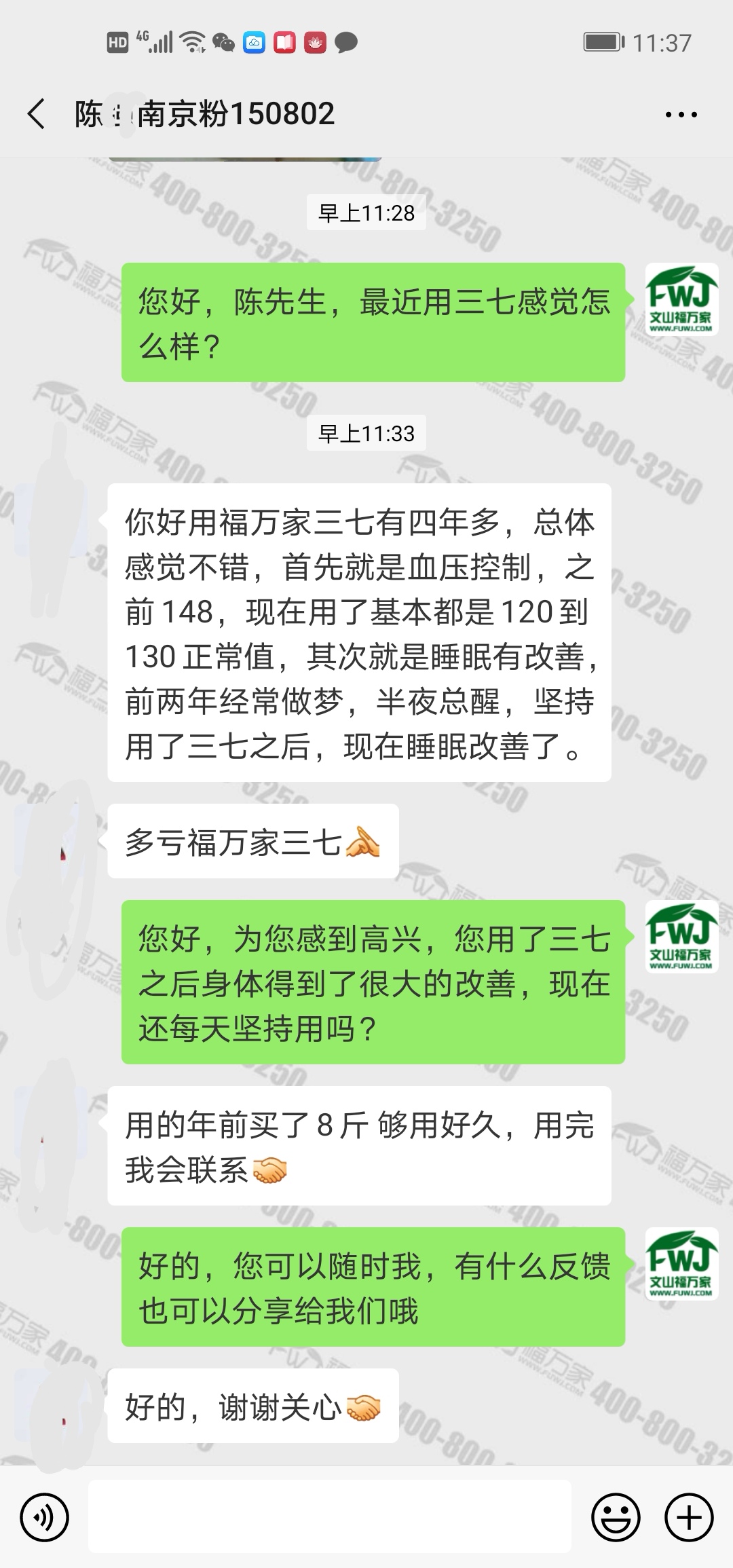Open FWJ avatar beside 您可以随时我 message

681,1264
